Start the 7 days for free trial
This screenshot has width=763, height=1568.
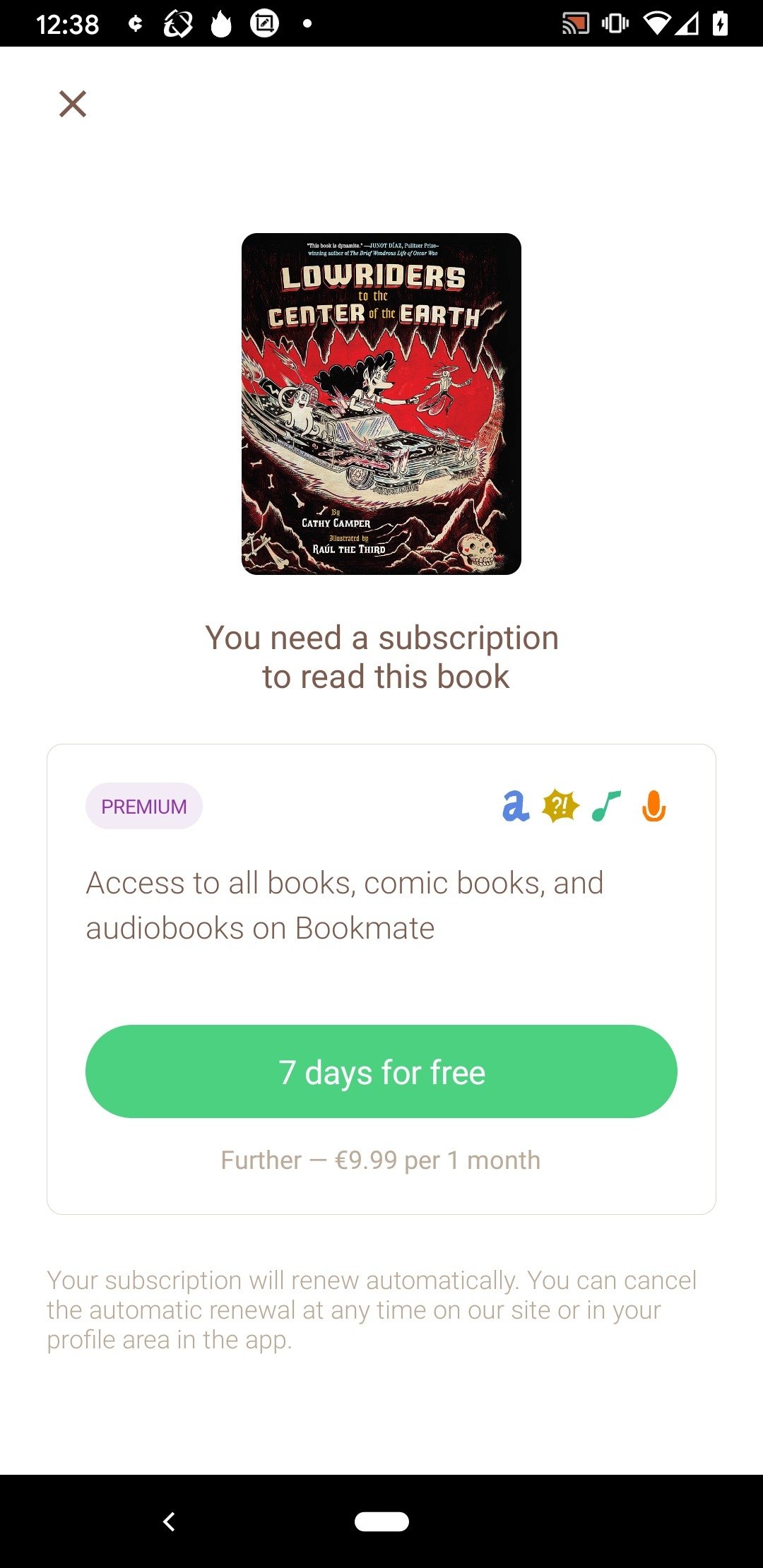pos(381,1071)
